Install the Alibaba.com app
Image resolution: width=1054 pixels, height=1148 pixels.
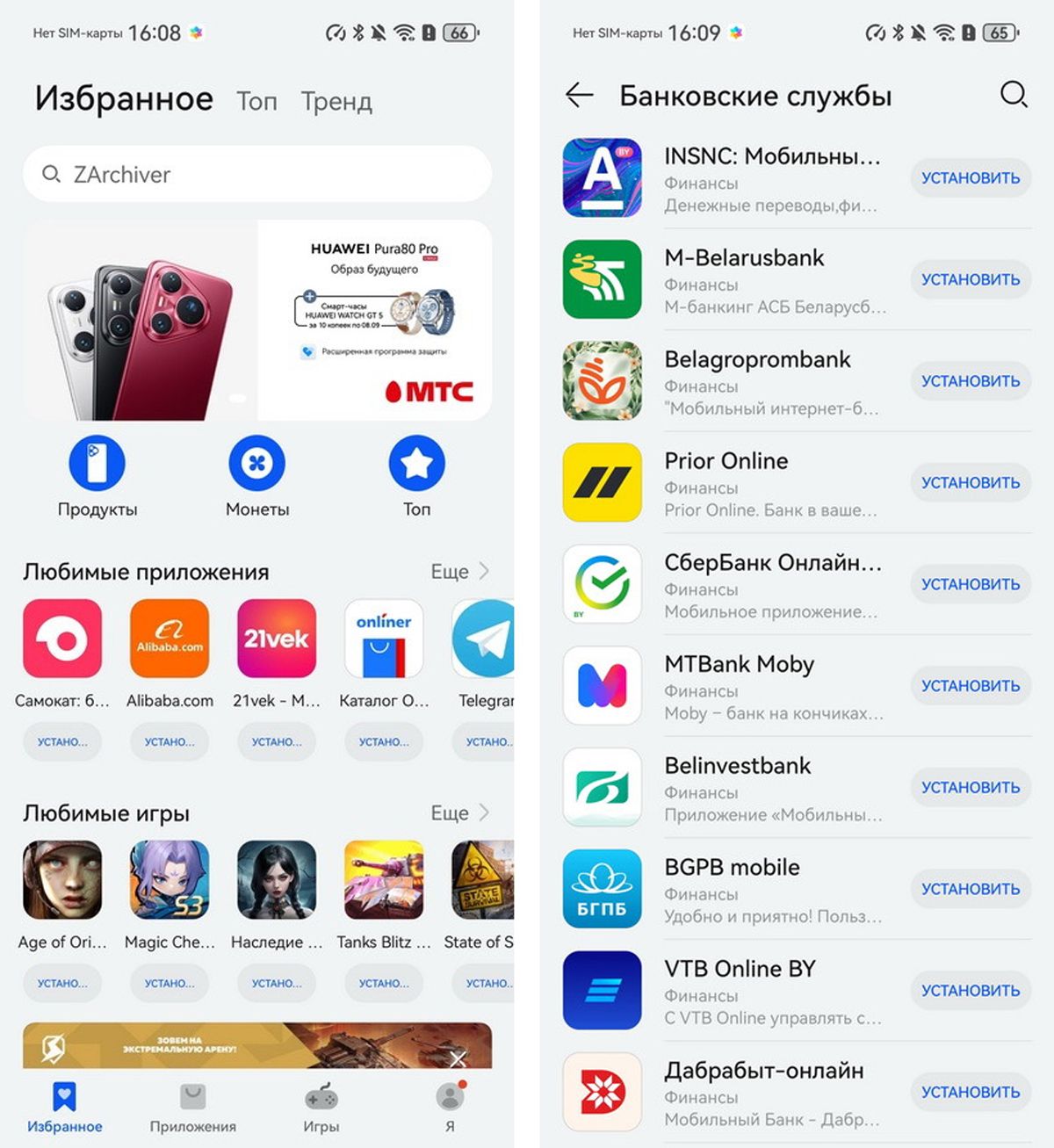[170, 741]
